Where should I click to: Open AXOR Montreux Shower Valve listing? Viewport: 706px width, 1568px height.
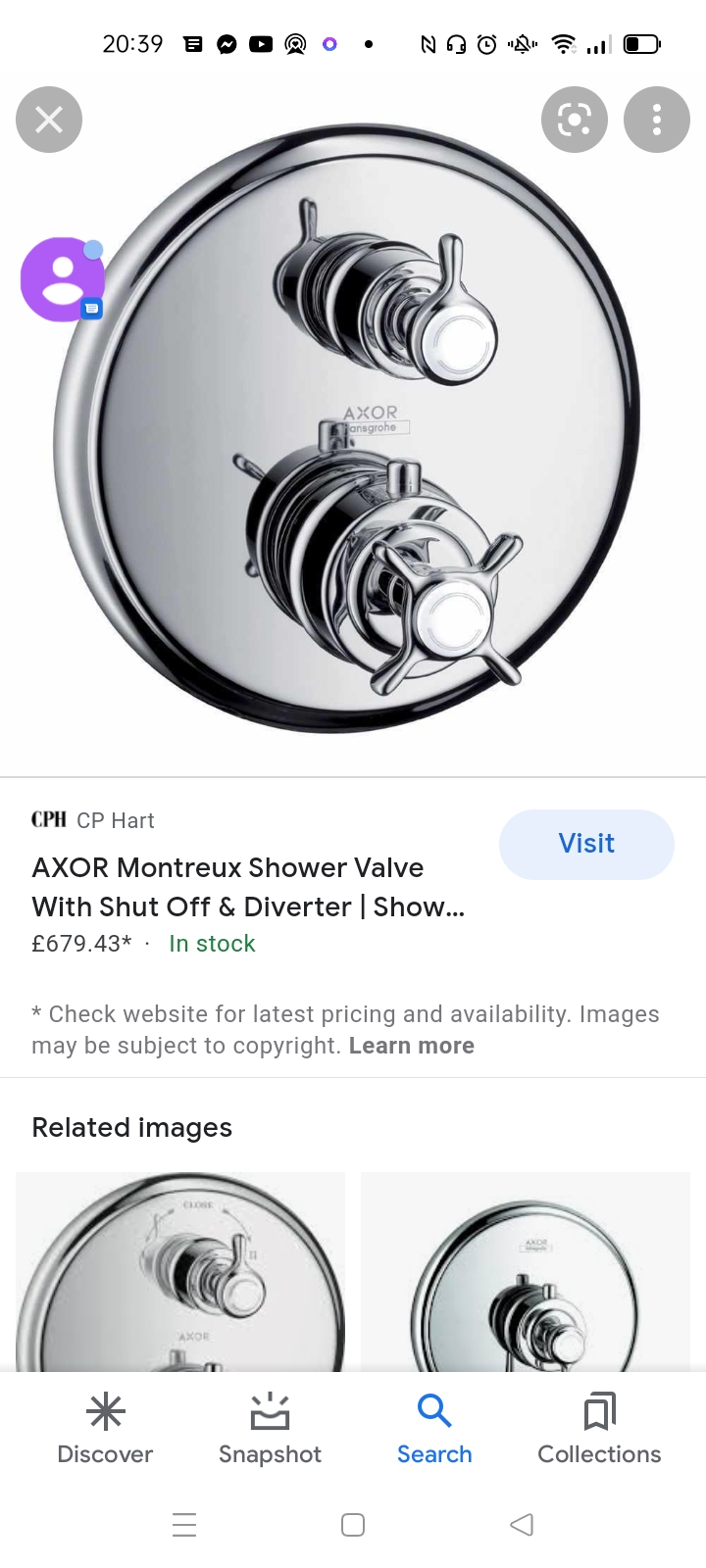tap(247, 887)
